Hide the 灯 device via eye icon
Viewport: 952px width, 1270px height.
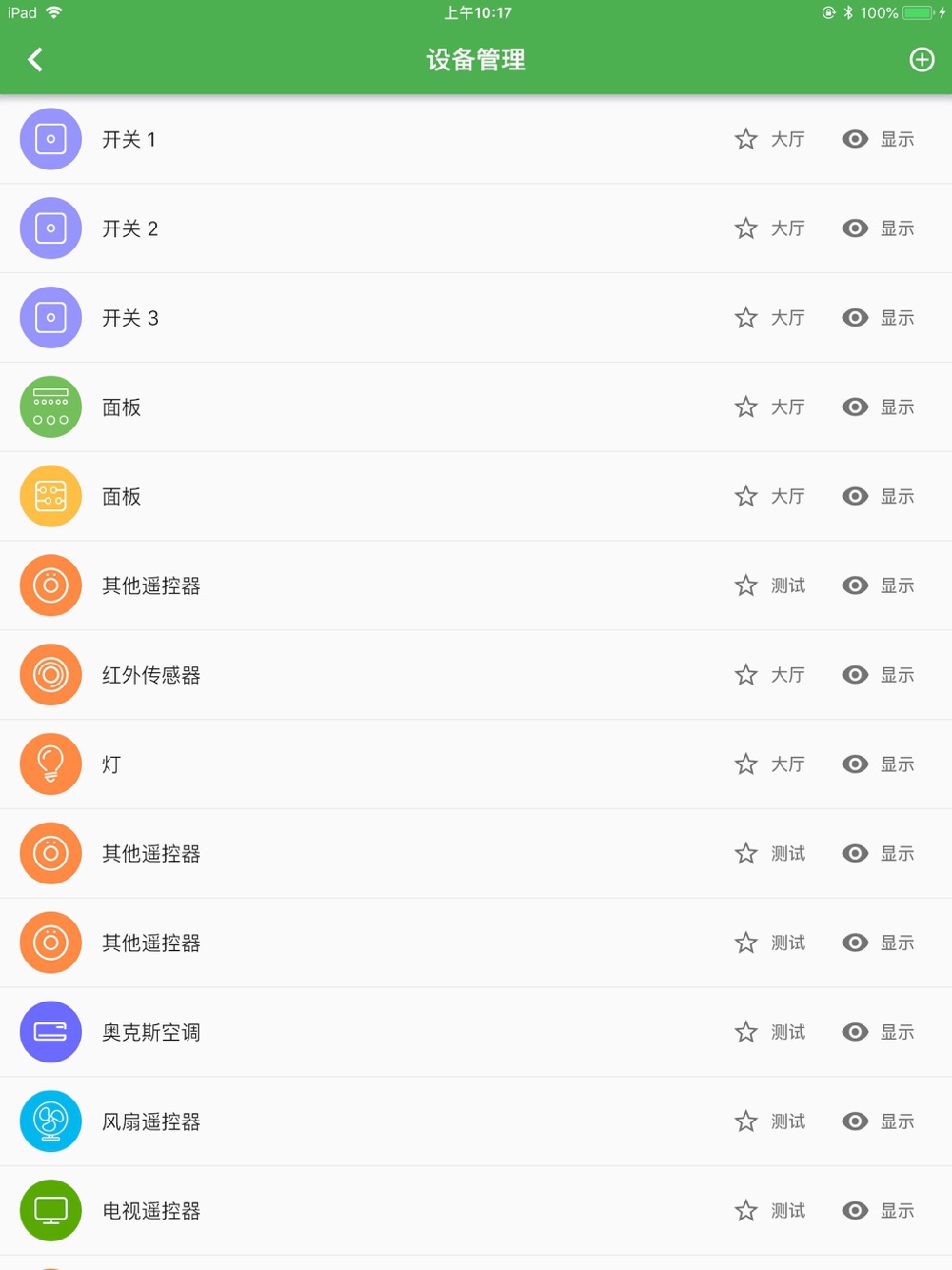click(855, 764)
